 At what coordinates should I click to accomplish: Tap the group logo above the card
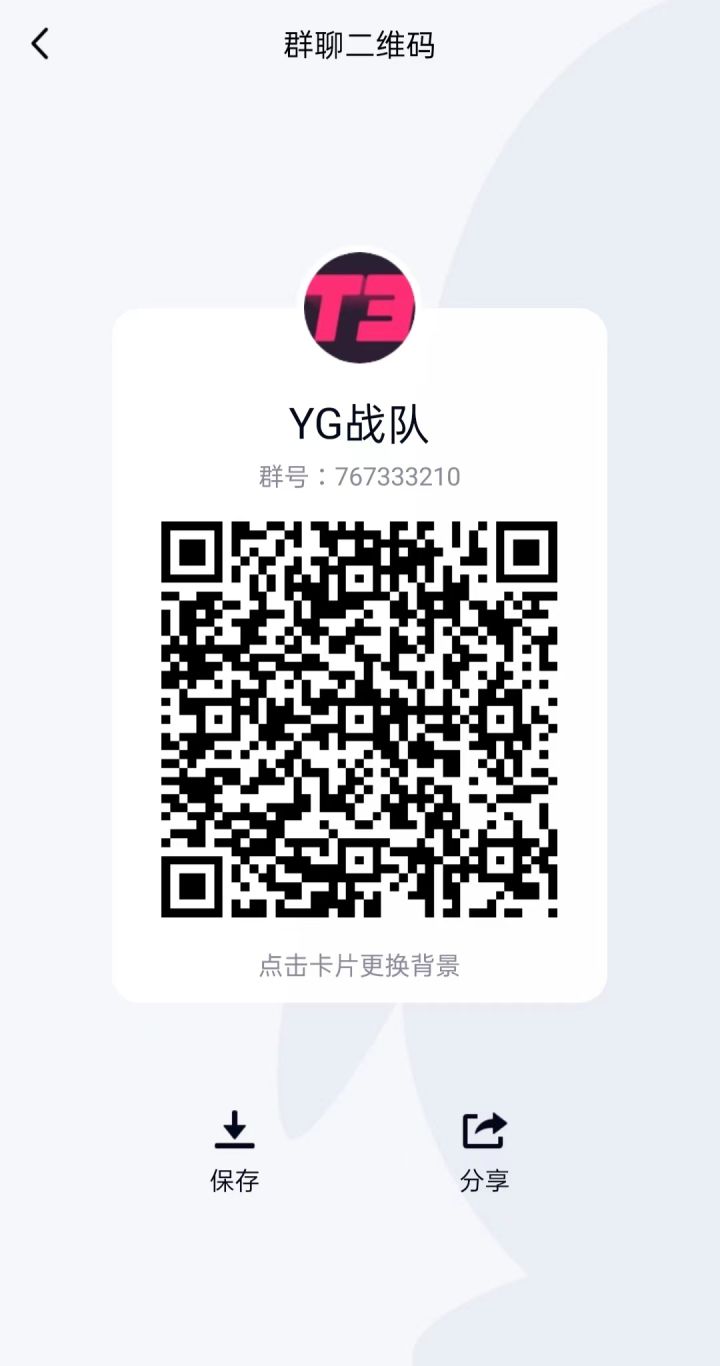click(360, 310)
